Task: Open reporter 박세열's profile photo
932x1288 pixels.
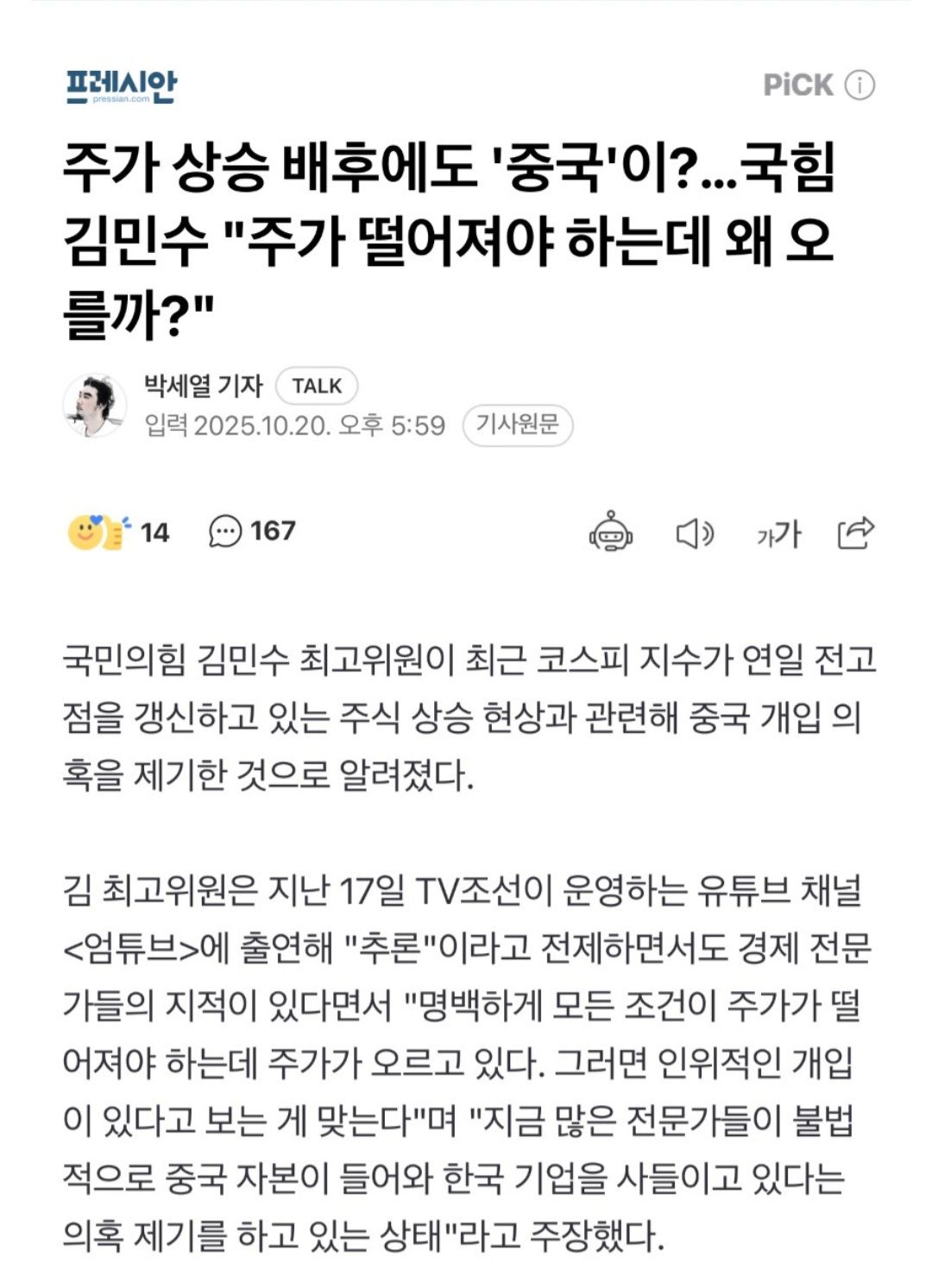Action: pos(94,406)
